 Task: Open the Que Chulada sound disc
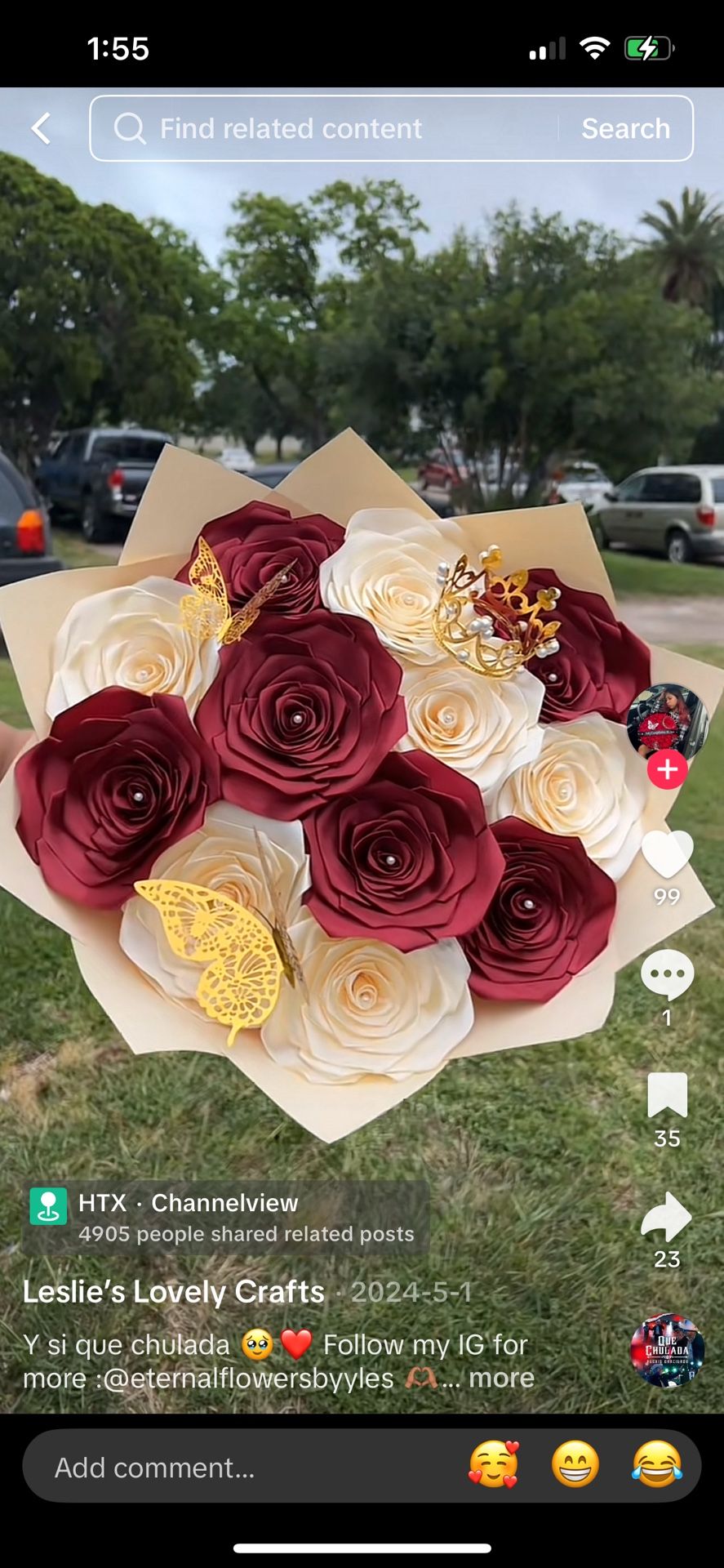pyautogui.click(x=667, y=1350)
